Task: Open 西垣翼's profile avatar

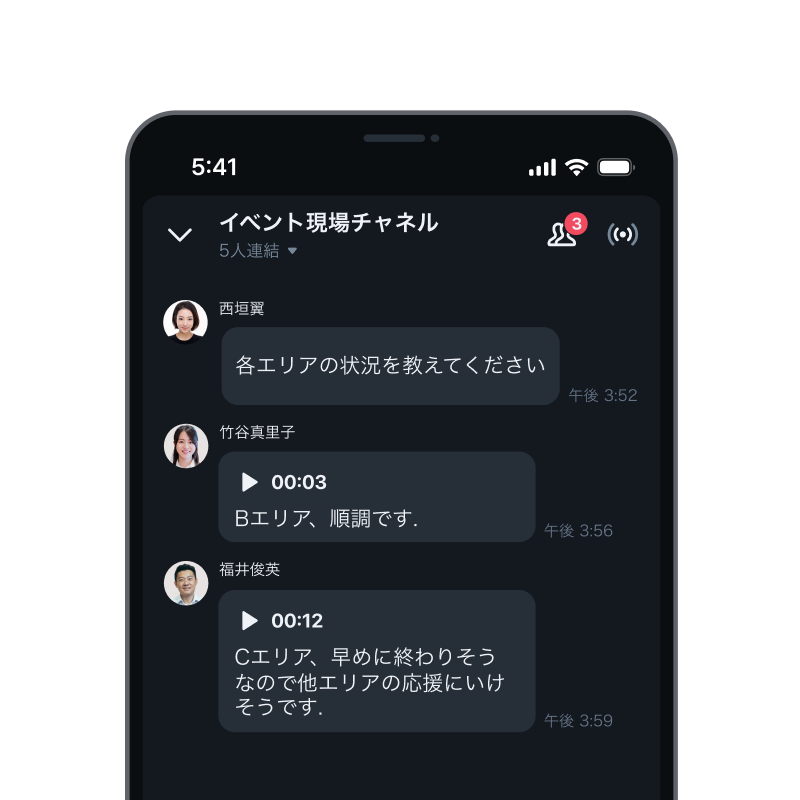Action: (x=186, y=321)
